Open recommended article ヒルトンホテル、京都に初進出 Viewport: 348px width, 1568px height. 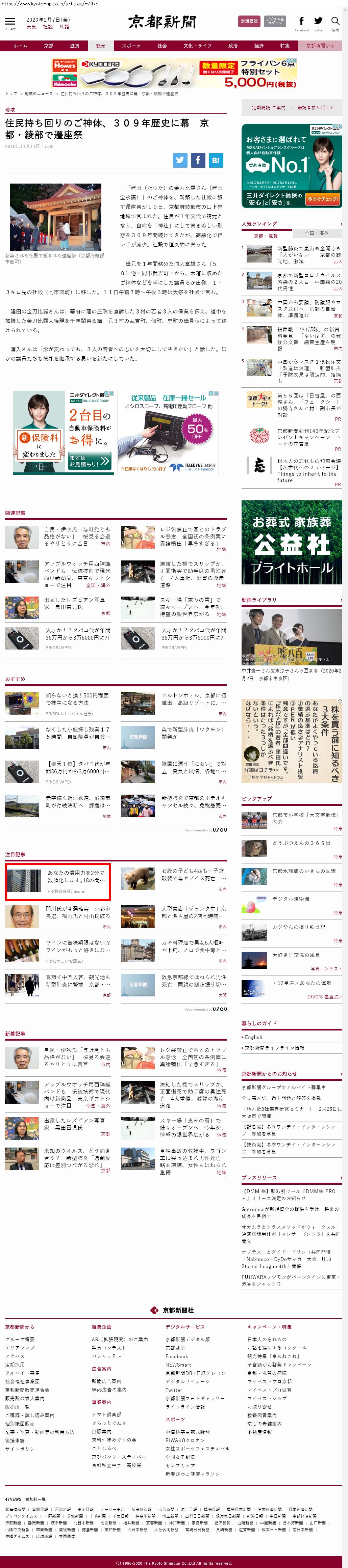point(193,698)
